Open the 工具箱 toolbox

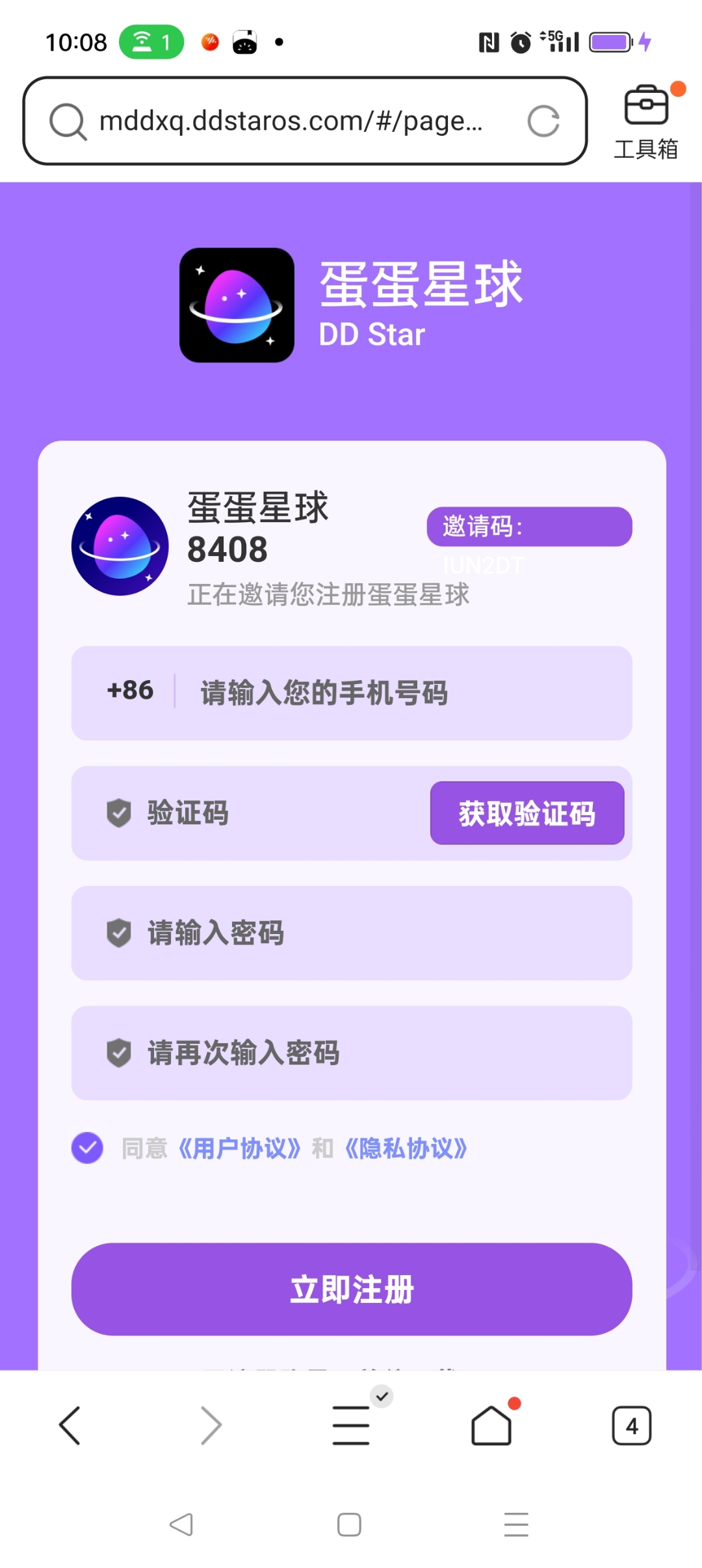click(646, 121)
